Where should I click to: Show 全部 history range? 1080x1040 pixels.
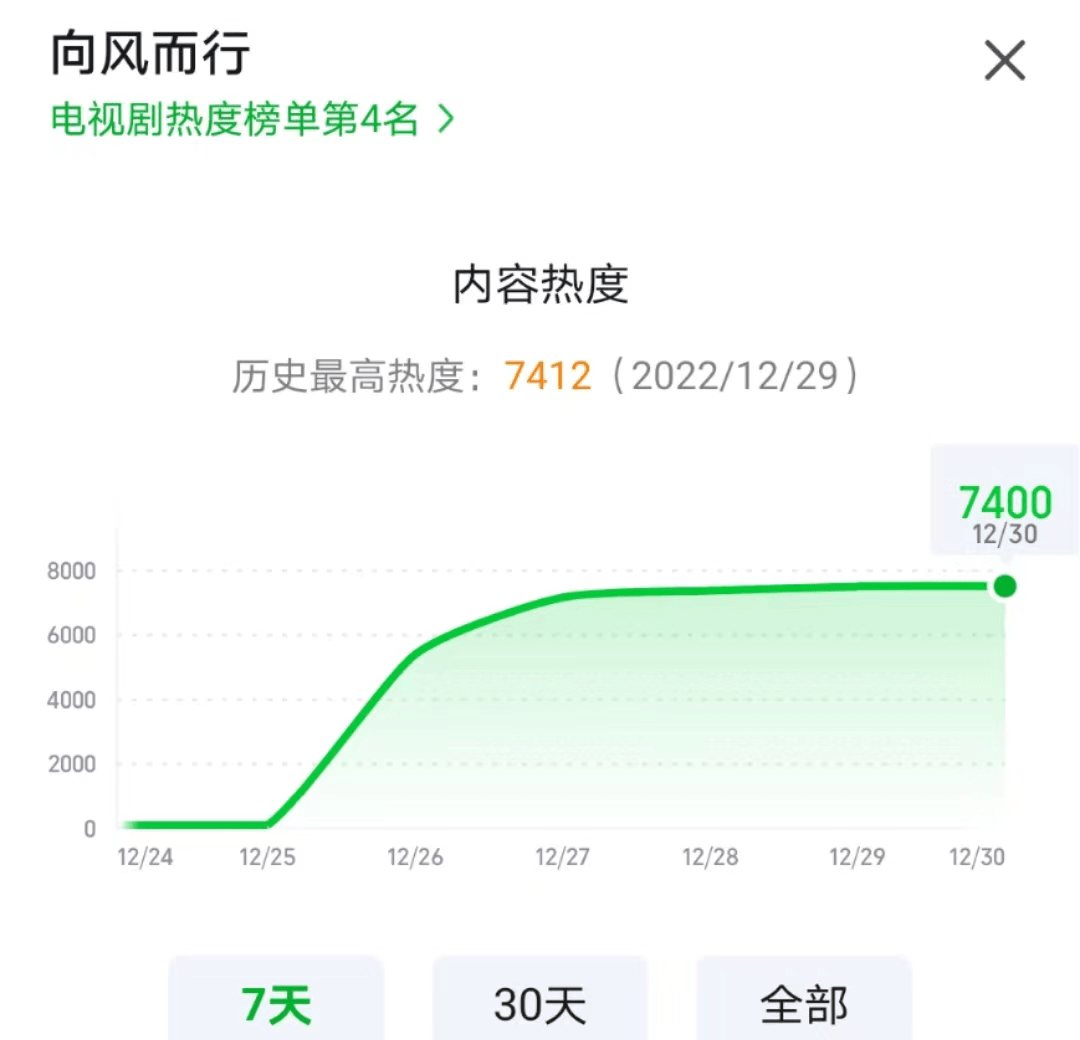(x=804, y=1003)
